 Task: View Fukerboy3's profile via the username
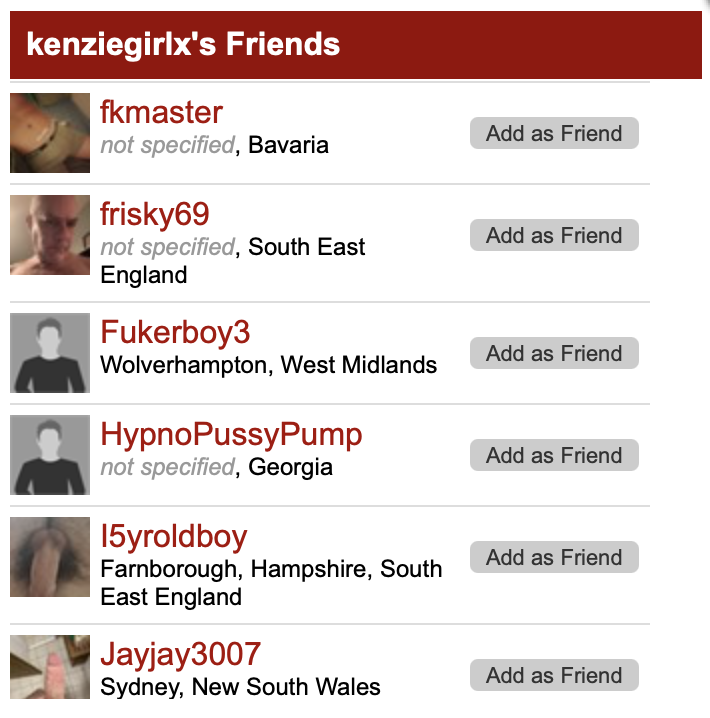coord(175,332)
